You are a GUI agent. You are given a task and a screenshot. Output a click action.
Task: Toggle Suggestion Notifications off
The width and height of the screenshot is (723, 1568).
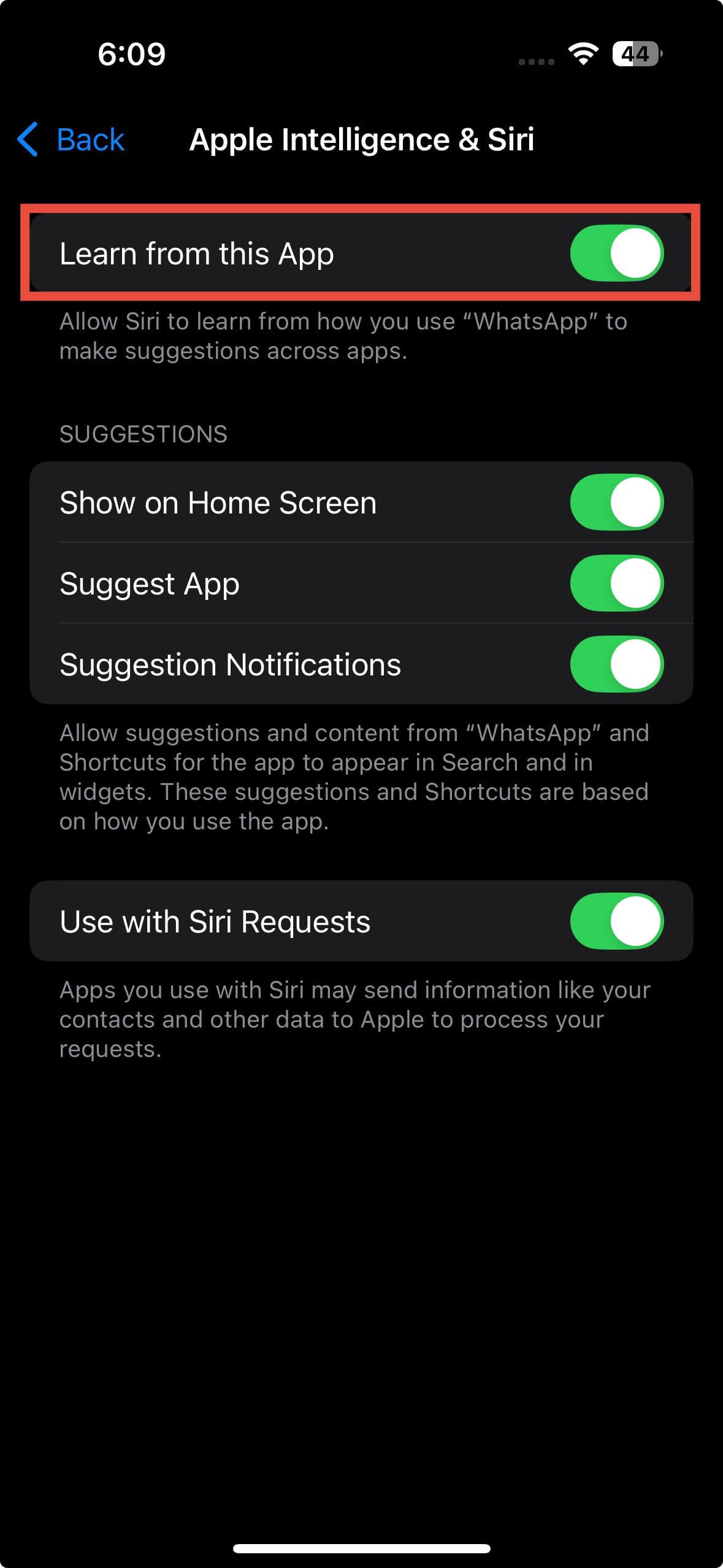point(616,664)
